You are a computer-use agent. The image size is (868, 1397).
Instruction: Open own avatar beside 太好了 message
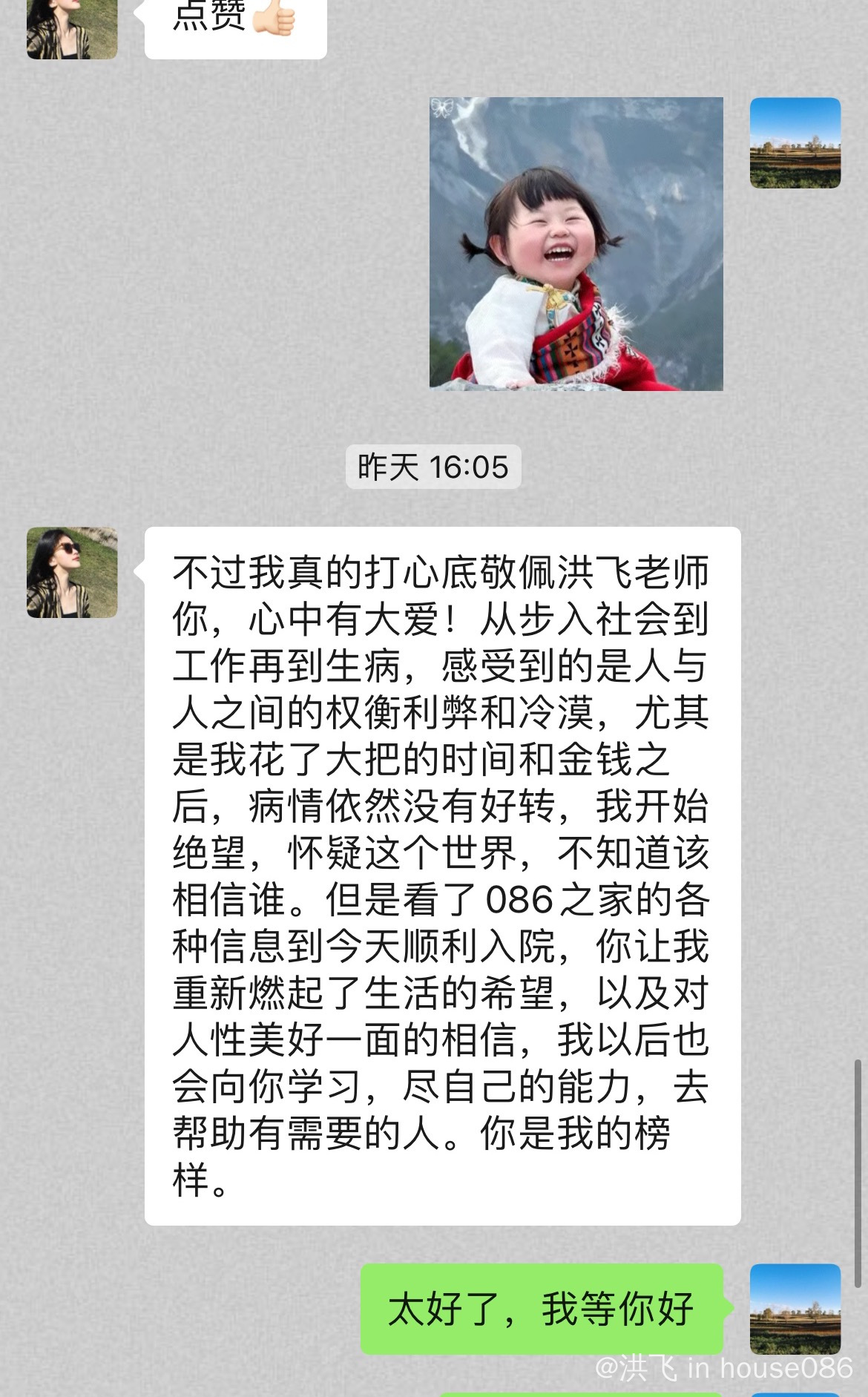click(x=795, y=1309)
